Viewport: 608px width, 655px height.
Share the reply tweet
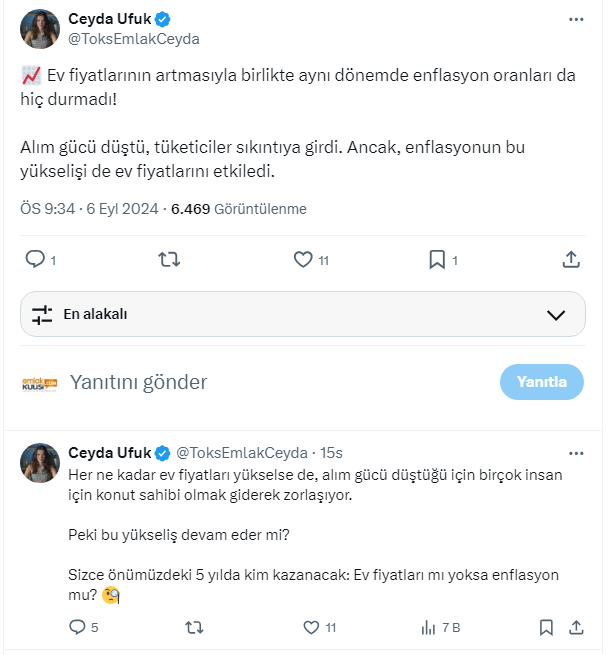pyautogui.click(x=577, y=627)
